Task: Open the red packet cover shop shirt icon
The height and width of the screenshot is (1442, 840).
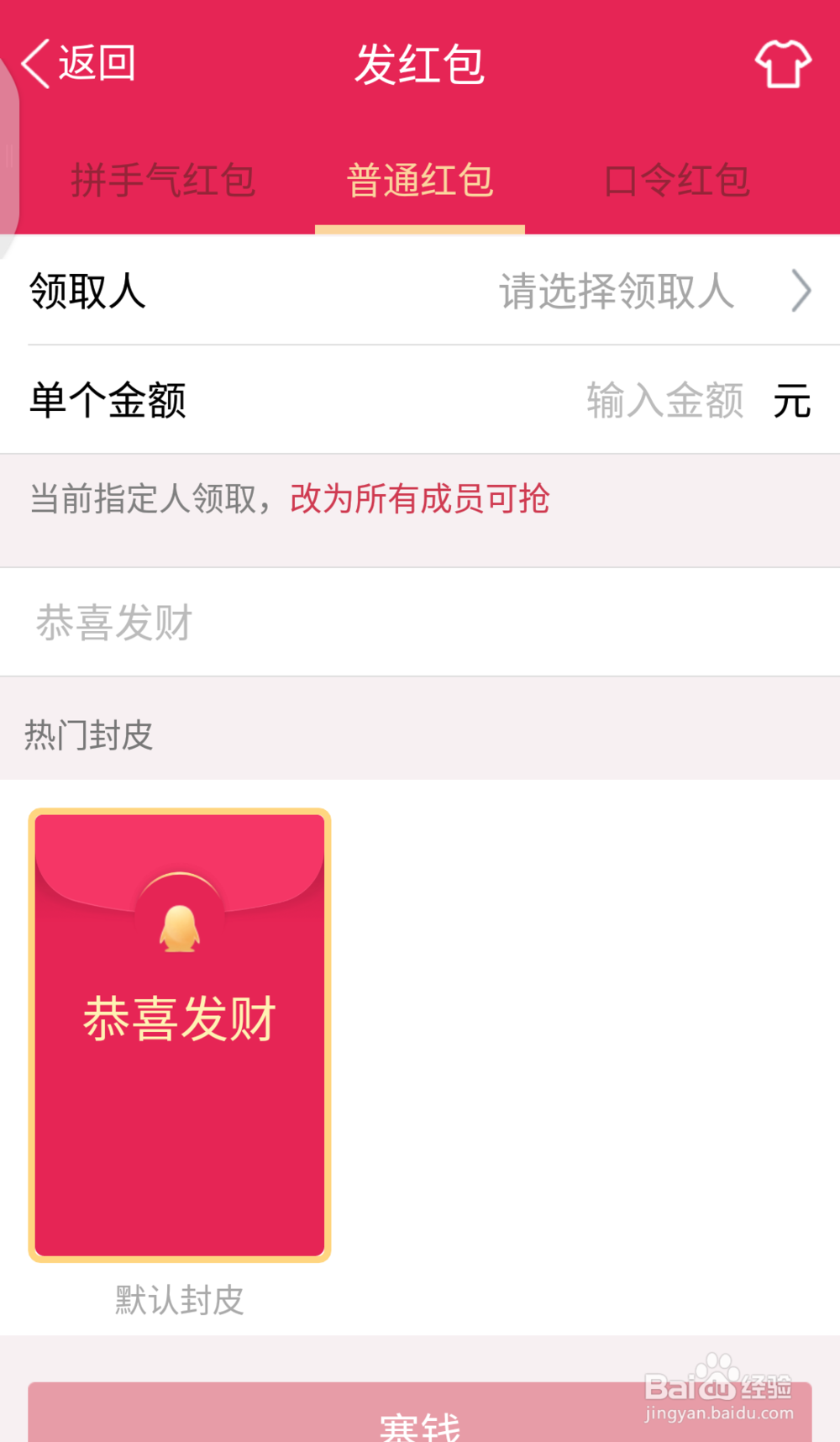Action: pyautogui.click(x=783, y=64)
